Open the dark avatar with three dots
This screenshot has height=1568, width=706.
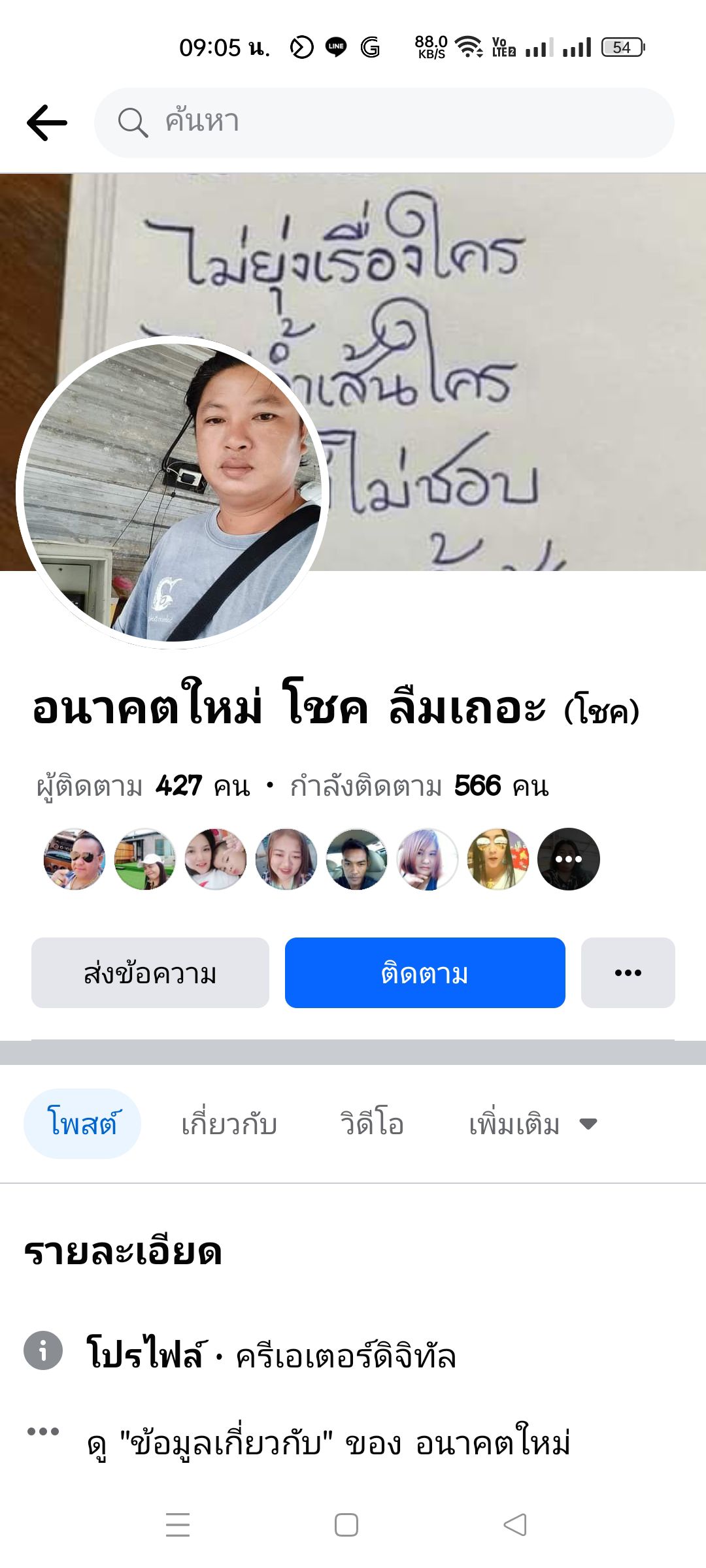[x=568, y=859]
